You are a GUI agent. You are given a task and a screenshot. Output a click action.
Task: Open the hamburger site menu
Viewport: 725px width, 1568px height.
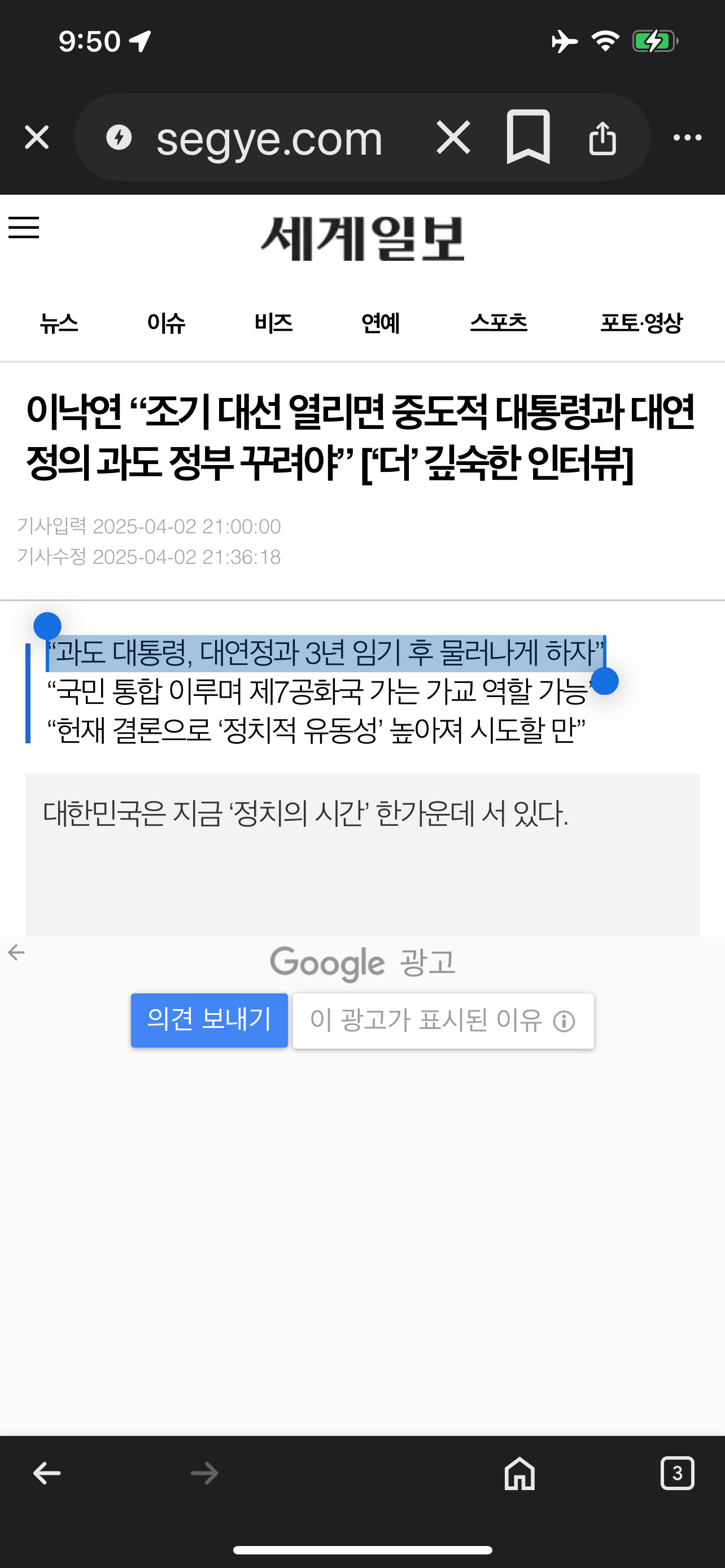(24, 227)
